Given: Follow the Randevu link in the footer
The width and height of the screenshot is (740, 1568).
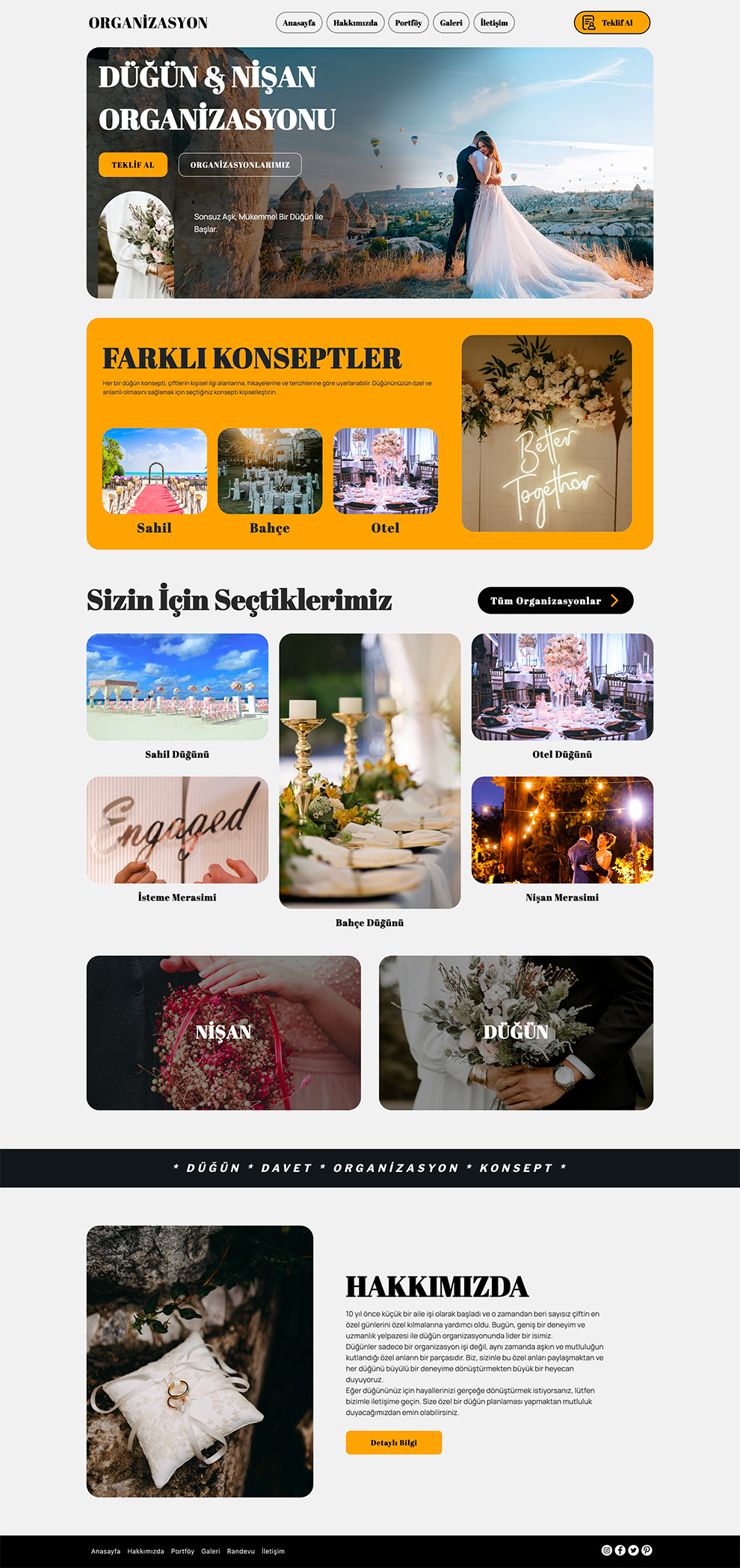Looking at the screenshot, I should [x=241, y=1552].
